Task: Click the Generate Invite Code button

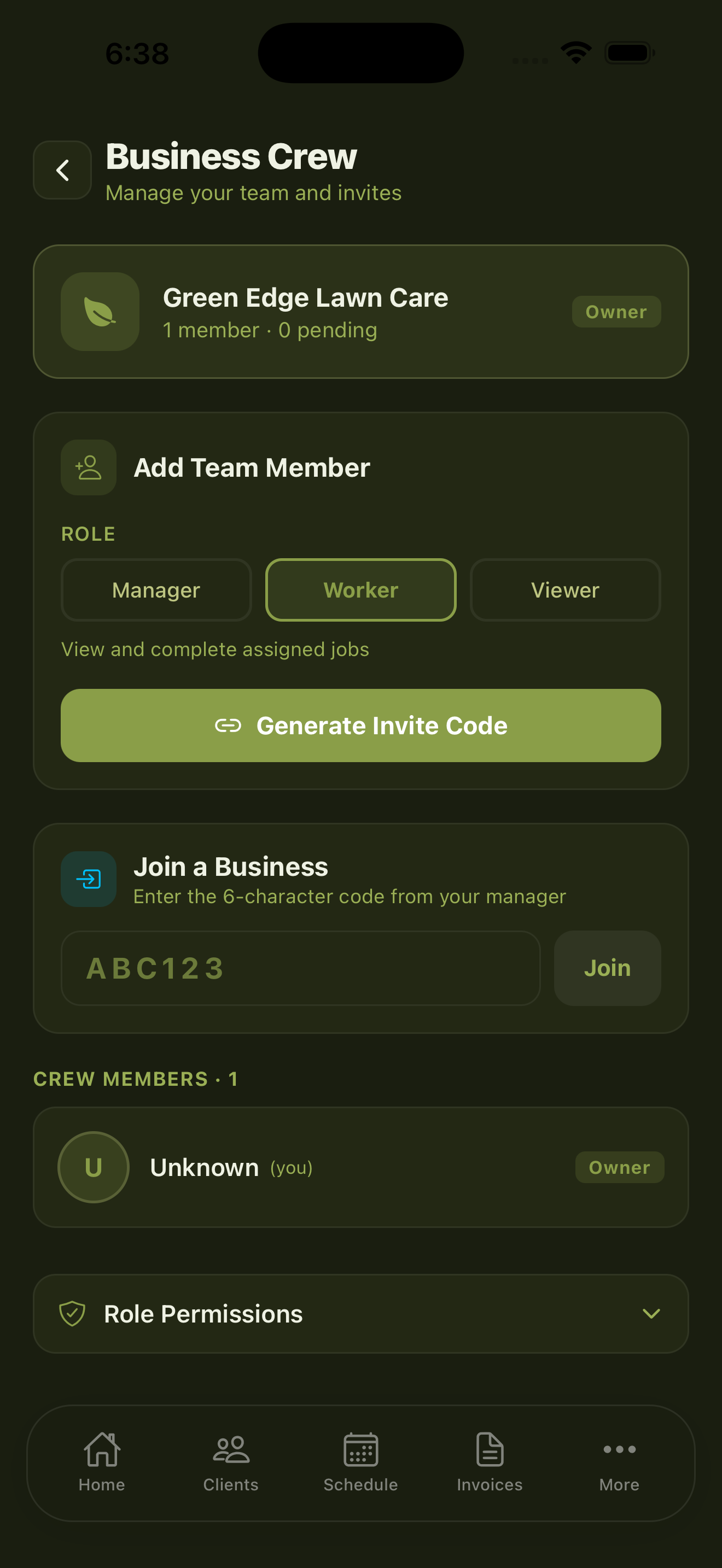Action: [x=361, y=726]
